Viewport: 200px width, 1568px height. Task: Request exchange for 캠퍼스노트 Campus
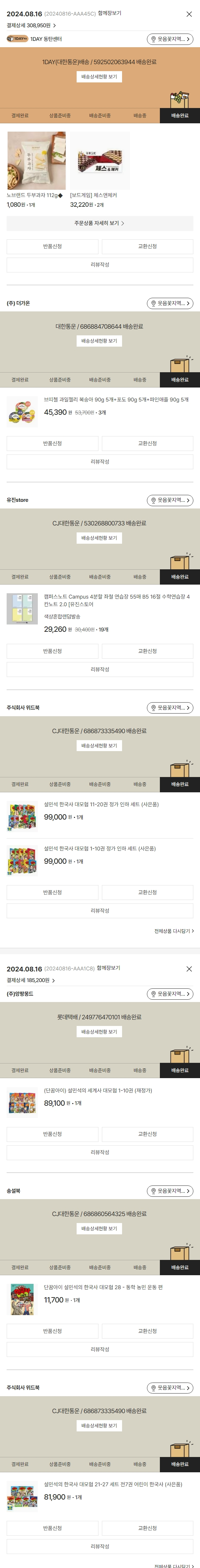[x=147, y=651]
